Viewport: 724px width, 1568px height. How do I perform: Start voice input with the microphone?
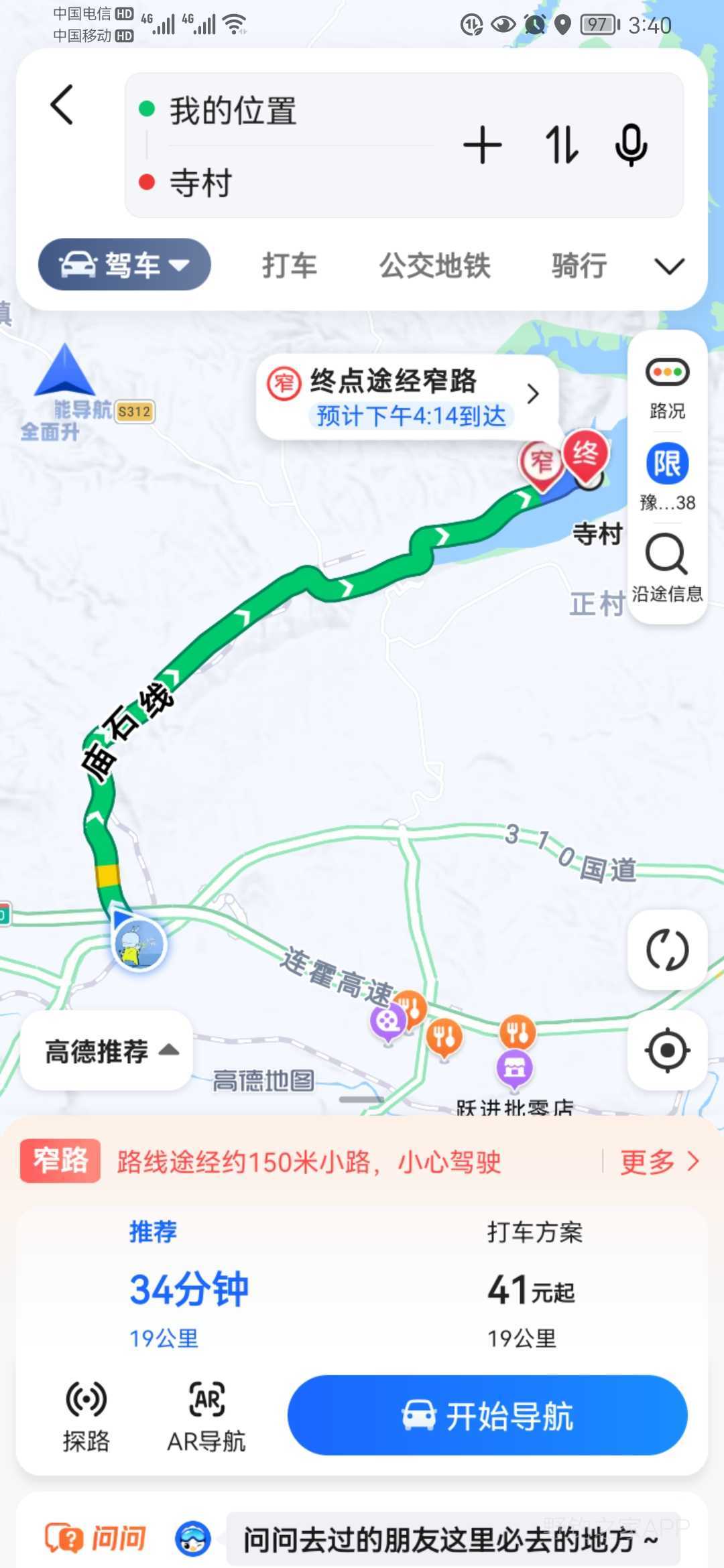coord(631,145)
